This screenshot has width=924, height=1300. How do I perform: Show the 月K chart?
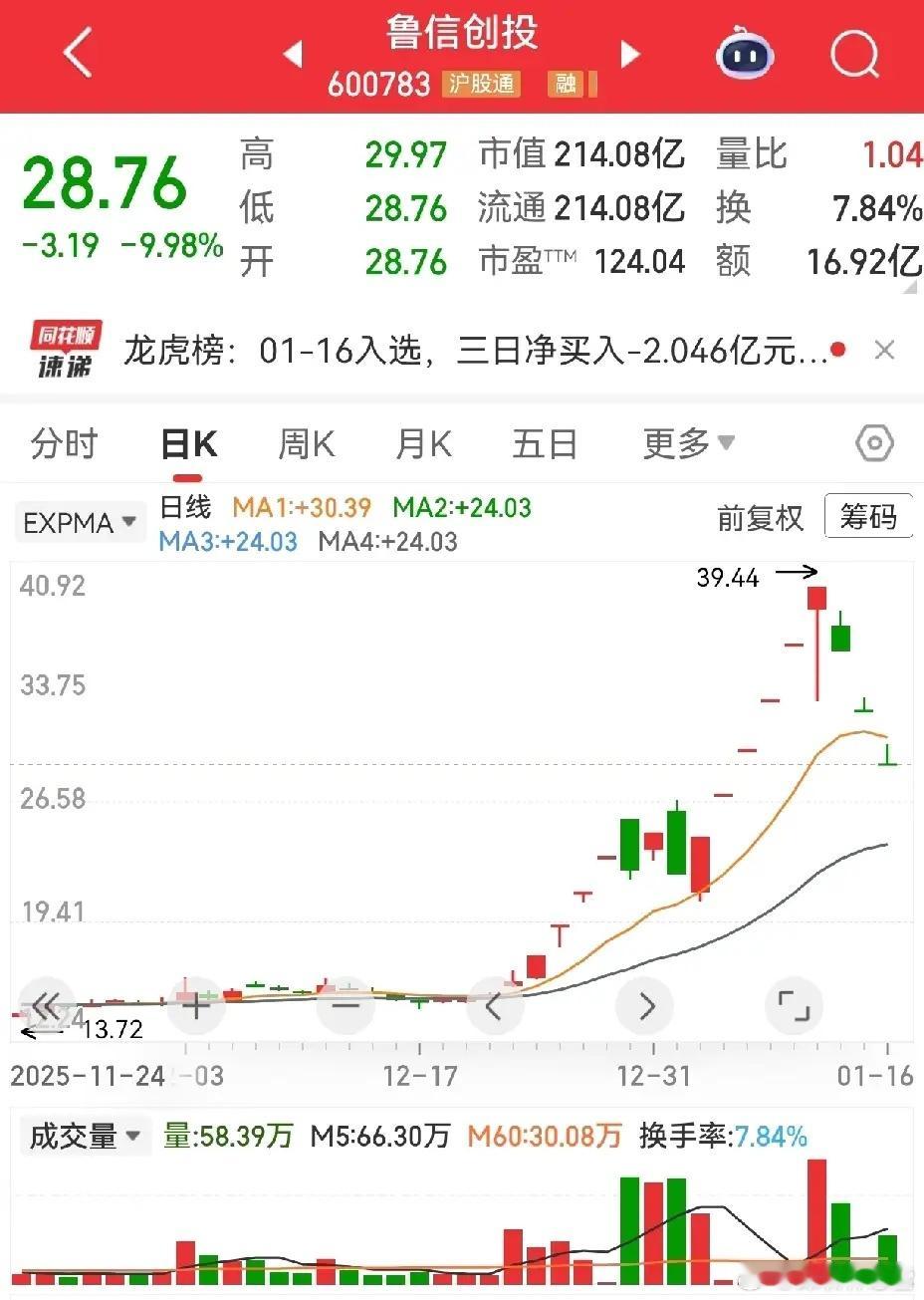(423, 444)
